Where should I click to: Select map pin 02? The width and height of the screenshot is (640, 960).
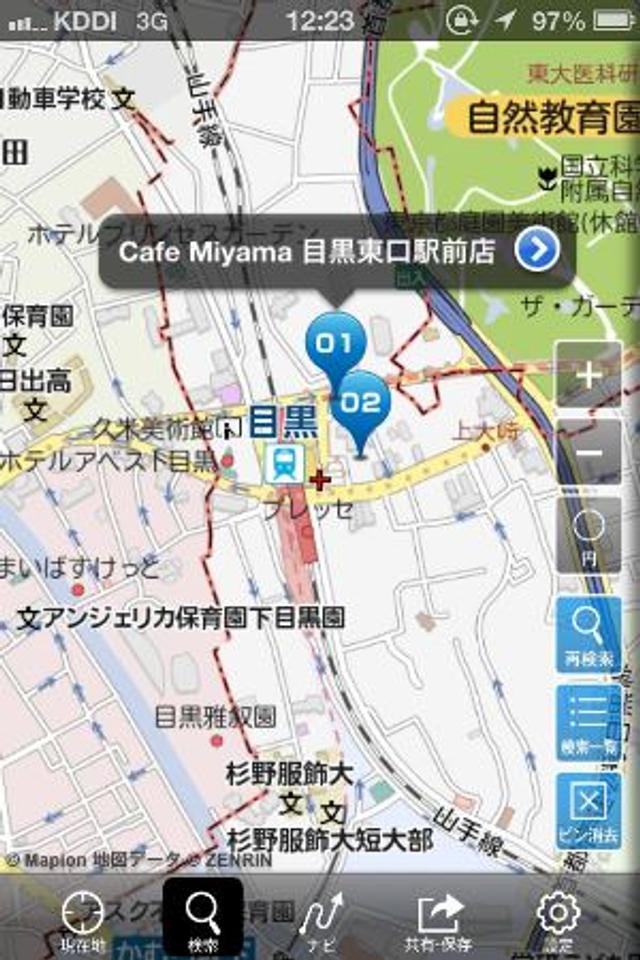tap(362, 402)
